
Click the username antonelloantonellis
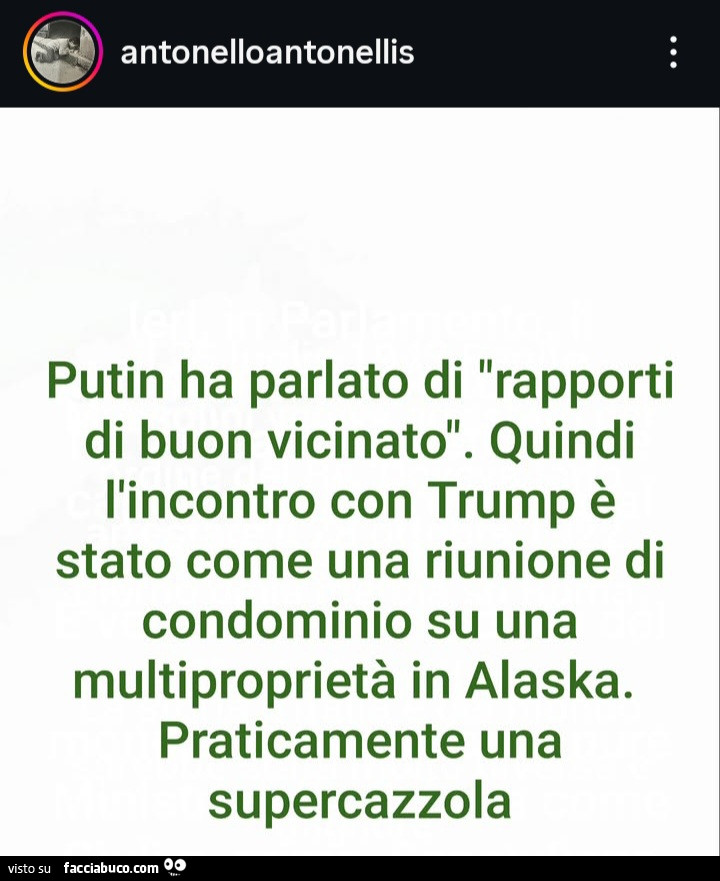tap(267, 54)
